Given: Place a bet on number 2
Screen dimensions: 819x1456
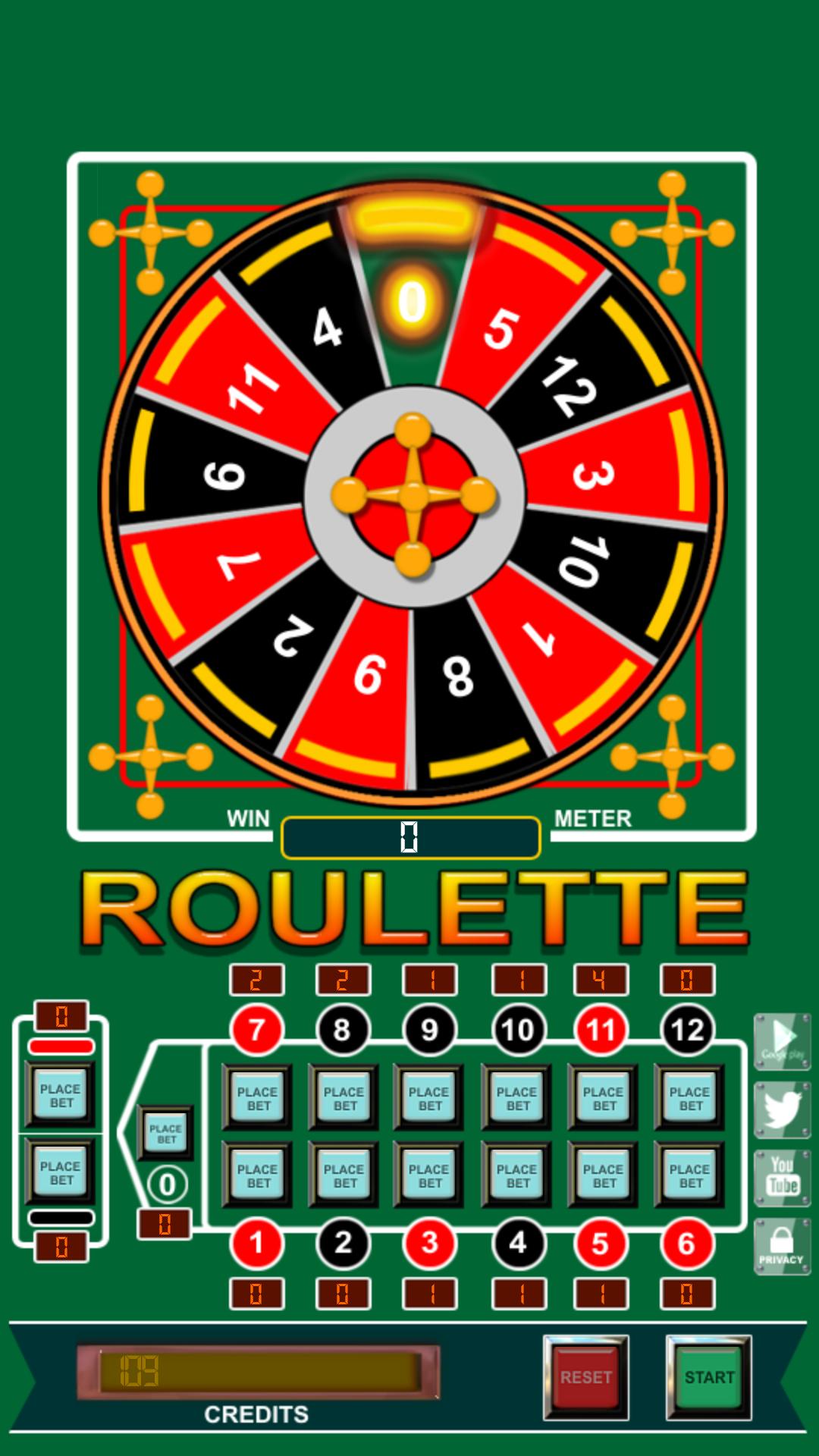Looking at the screenshot, I should tap(344, 1175).
